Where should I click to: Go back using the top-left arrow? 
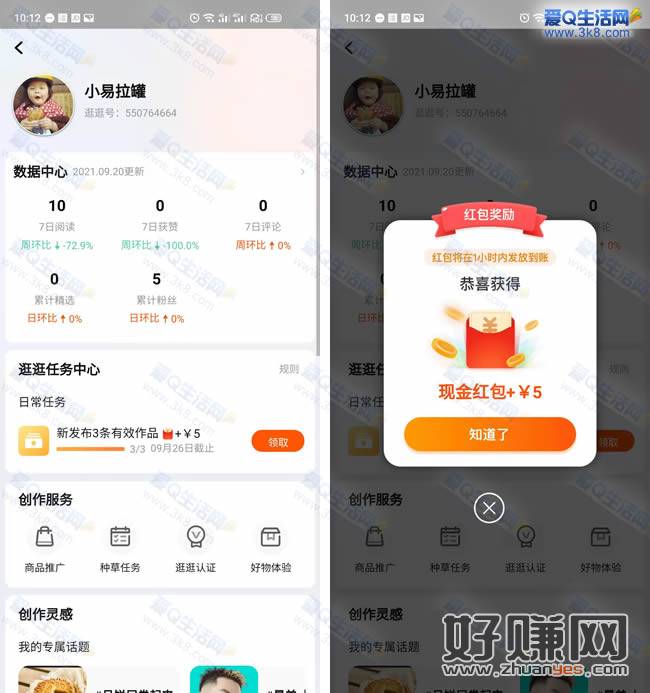click(x=19, y=48)
